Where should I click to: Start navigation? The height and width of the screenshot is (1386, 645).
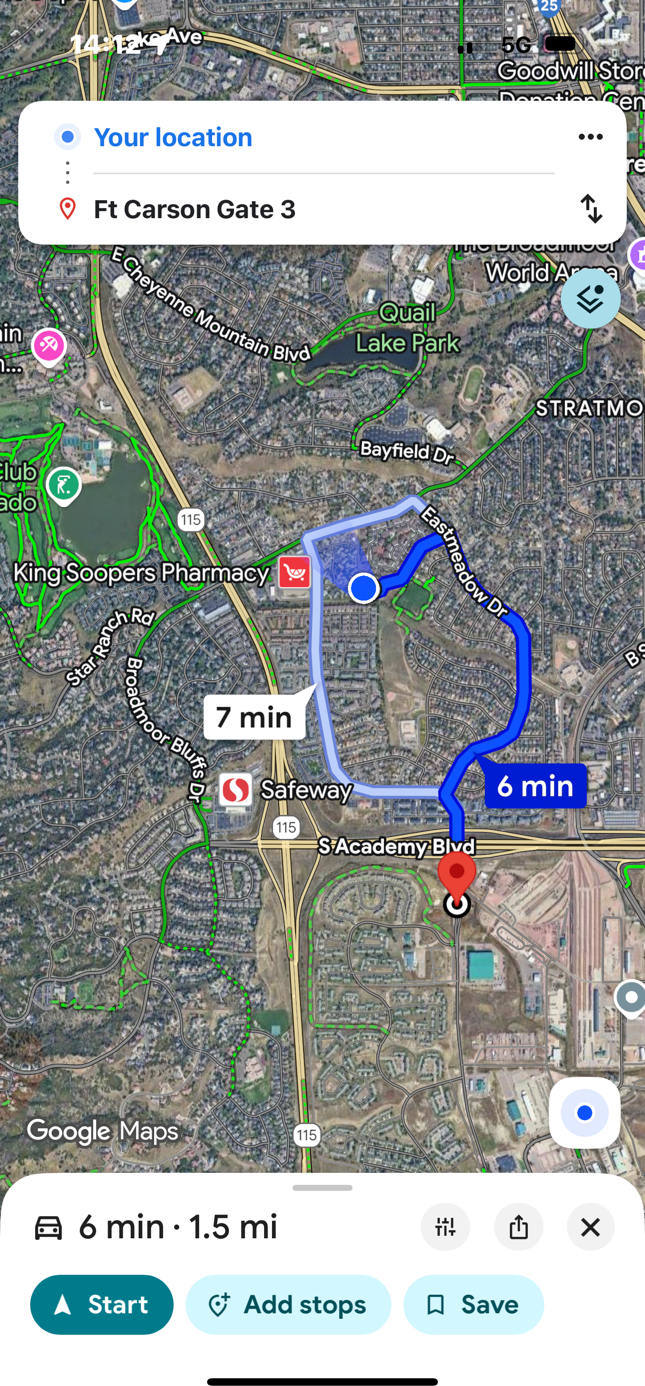click(102, 1304)
